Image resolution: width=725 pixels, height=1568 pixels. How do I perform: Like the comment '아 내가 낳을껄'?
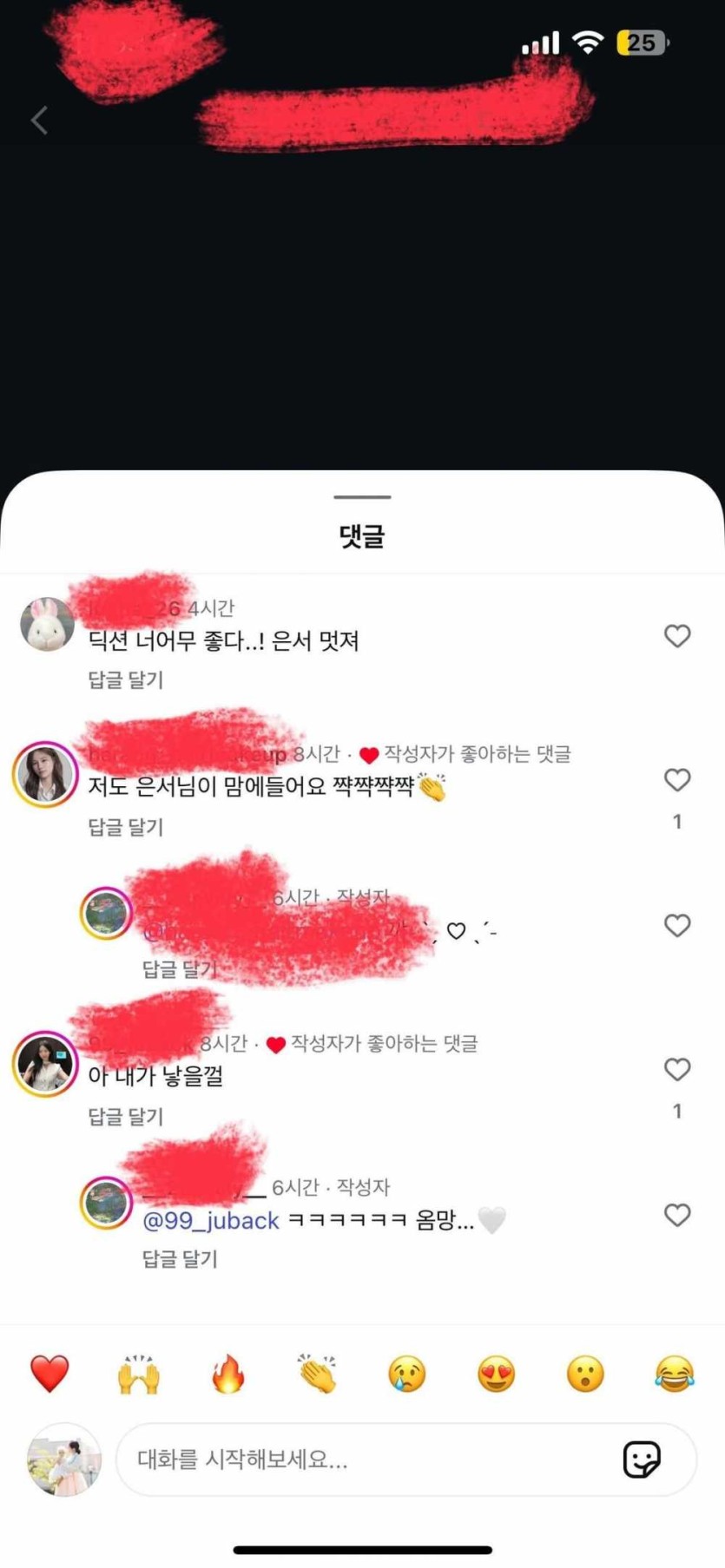click(x=677, y=1069)
